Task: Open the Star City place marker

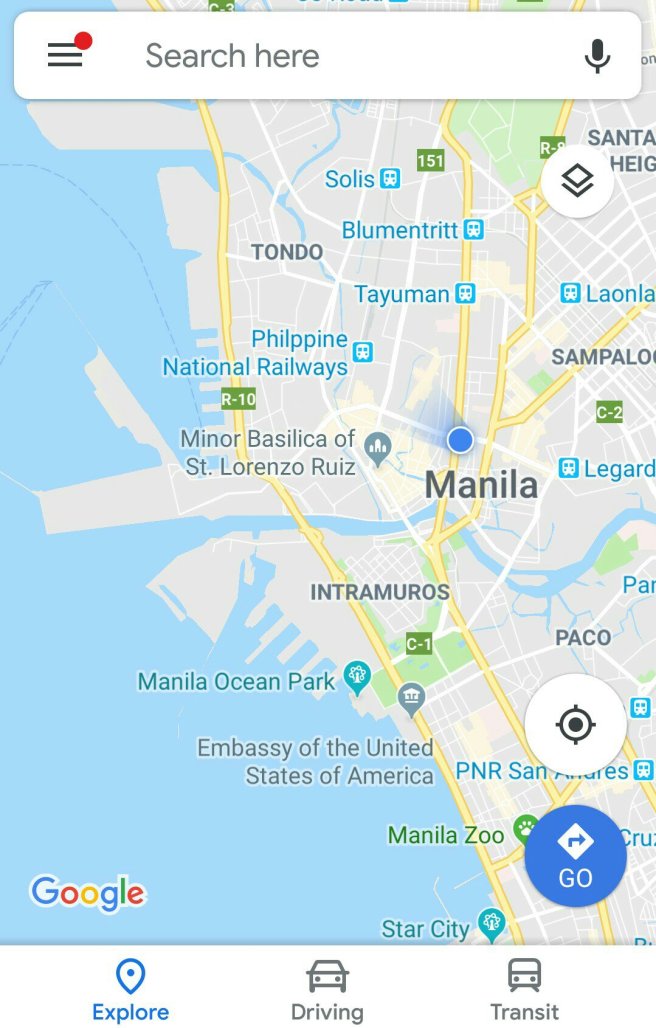Action: [x=491, y=923]
